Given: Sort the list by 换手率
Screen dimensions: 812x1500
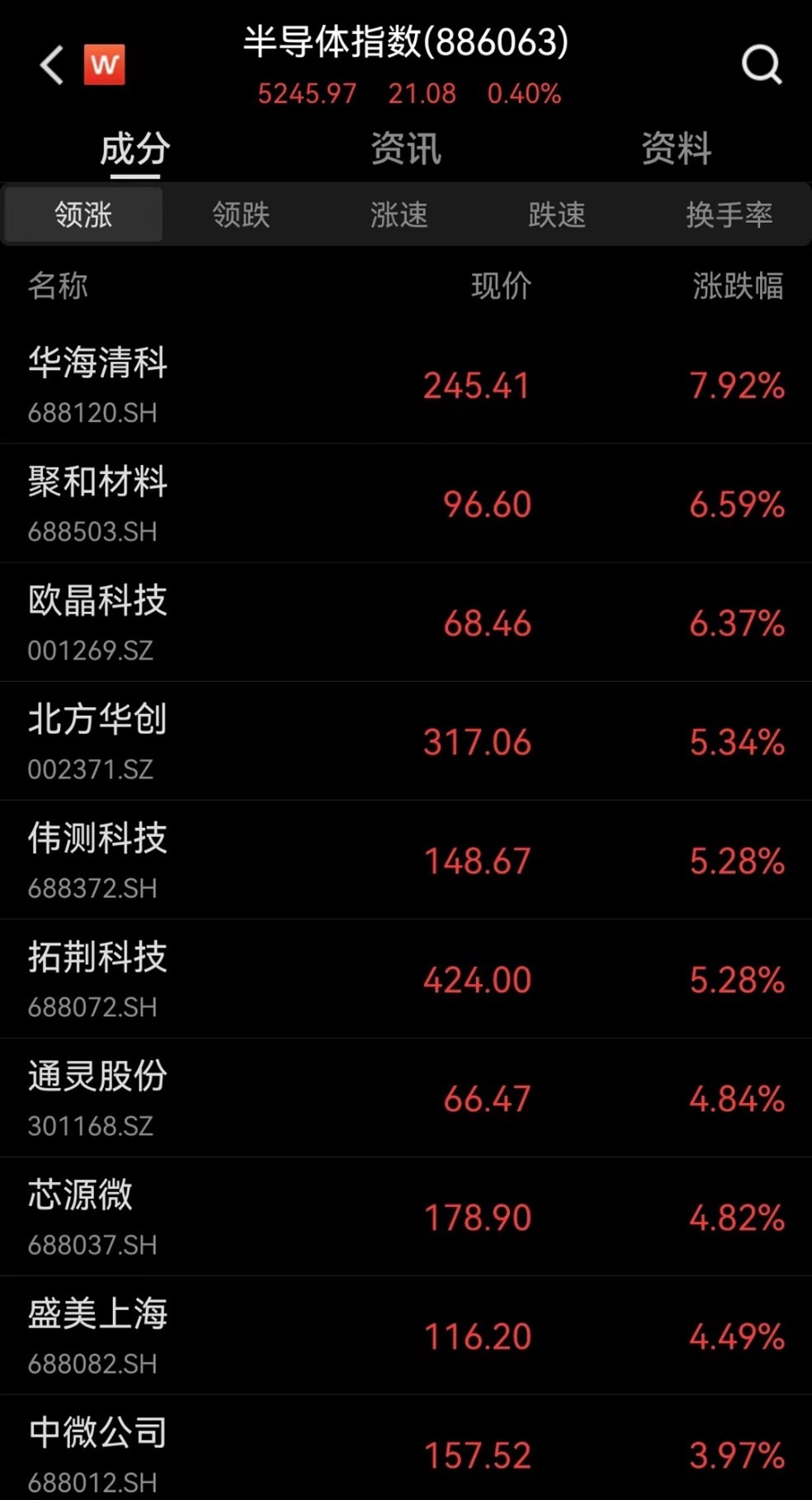Looking at the screenshot, I should (x=729, y=215).
